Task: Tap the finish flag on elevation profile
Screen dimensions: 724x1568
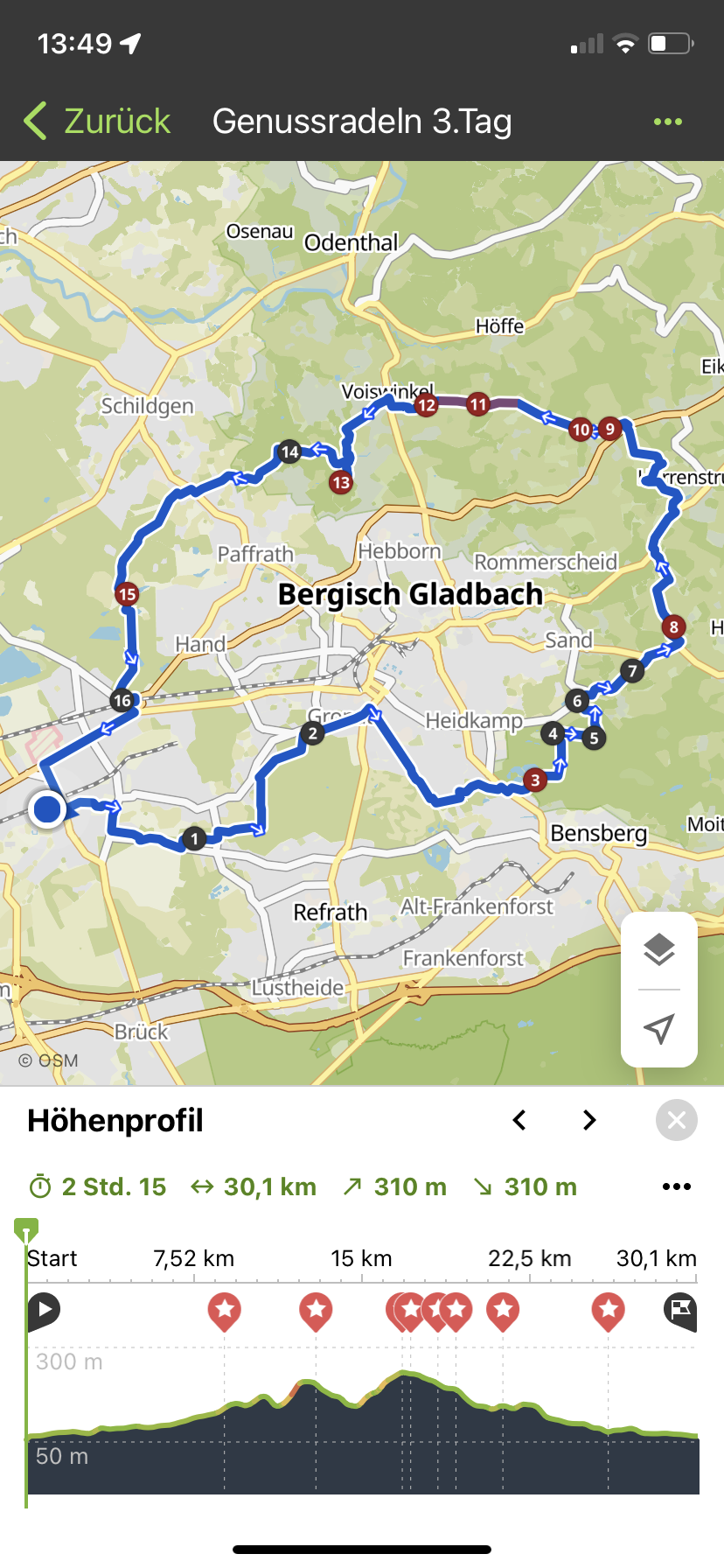Action: tap(680, 1310)
